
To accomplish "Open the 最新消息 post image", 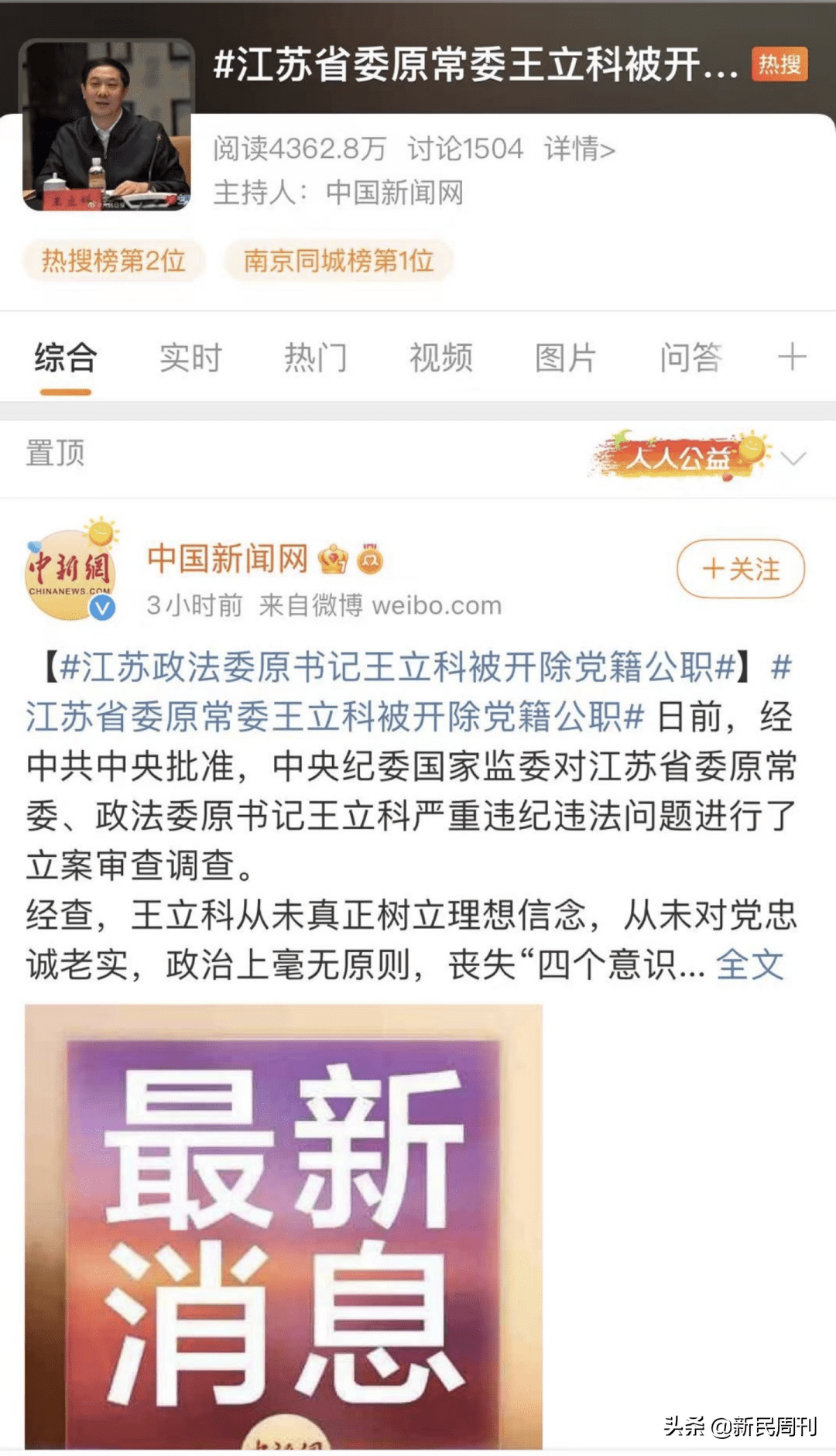I will [x=283, y=1226].
